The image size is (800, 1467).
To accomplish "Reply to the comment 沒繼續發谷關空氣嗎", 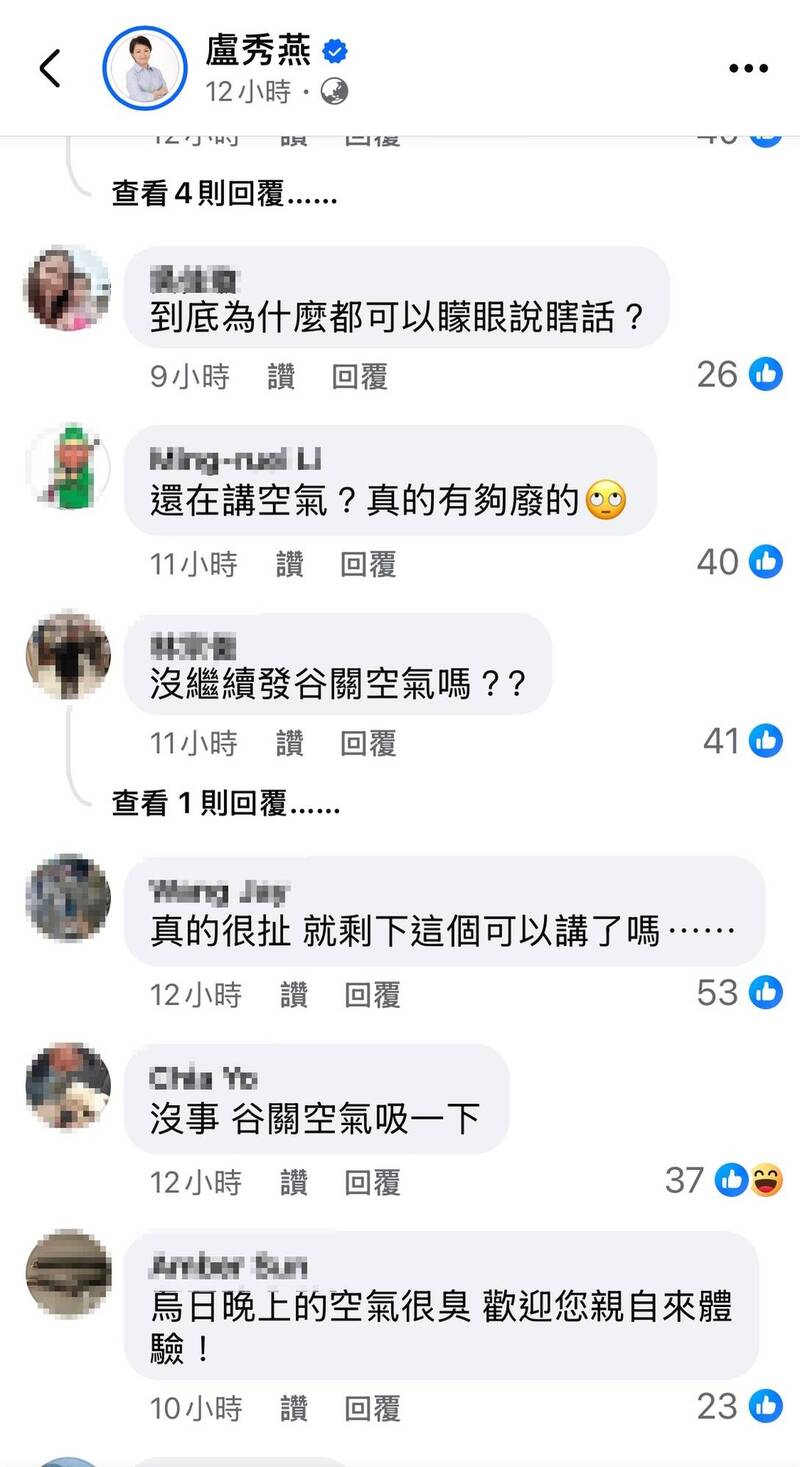I will tap(368, 743).
